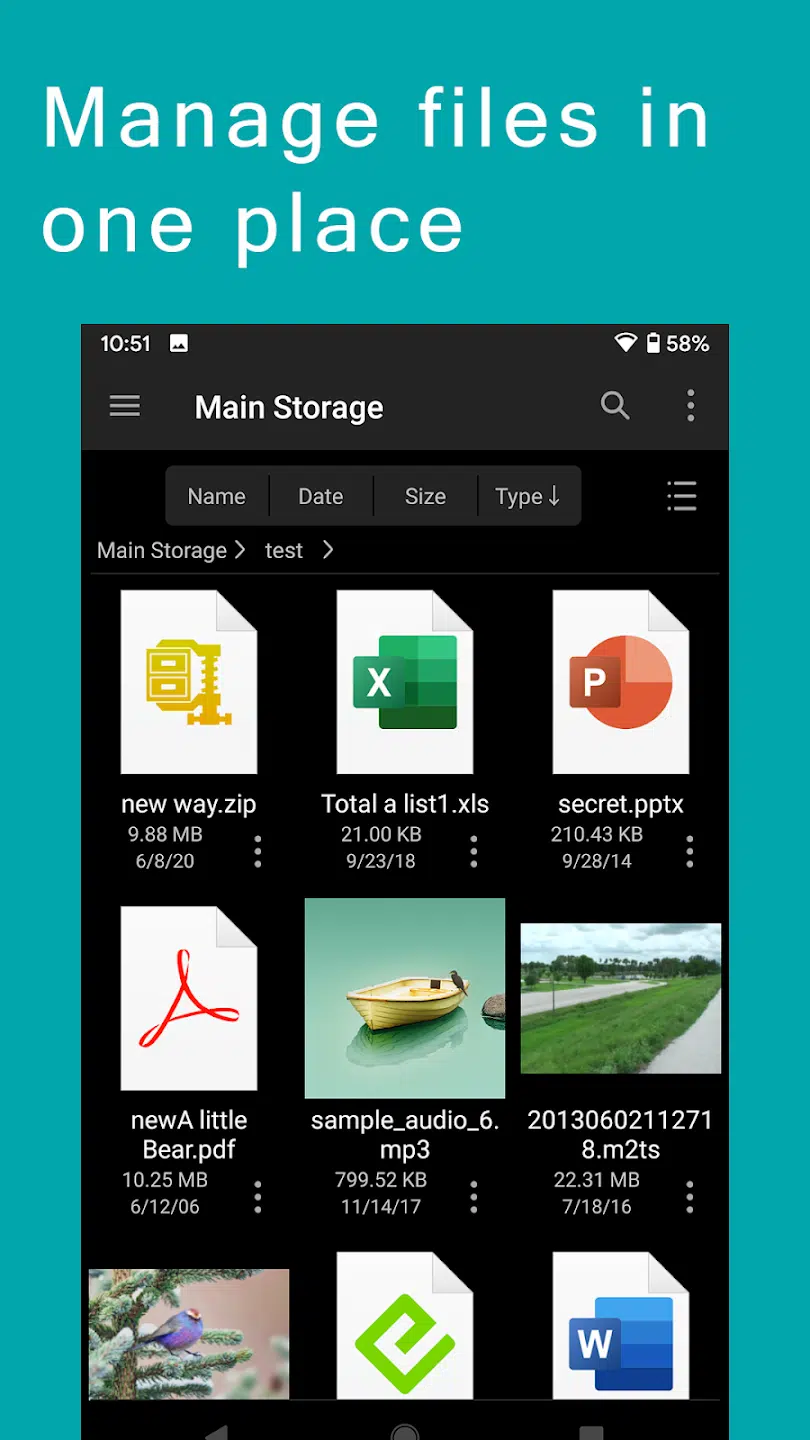Expand the breadcrumb chevron after test
The image size is (810, 1440).
[328, 550]
